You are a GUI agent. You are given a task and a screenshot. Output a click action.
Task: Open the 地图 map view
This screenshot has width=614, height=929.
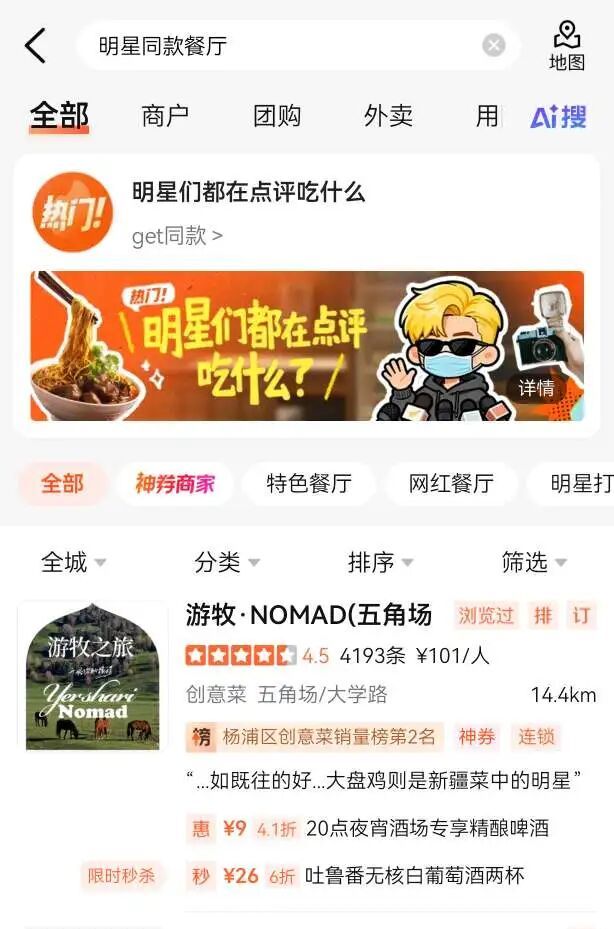[567, 46]
